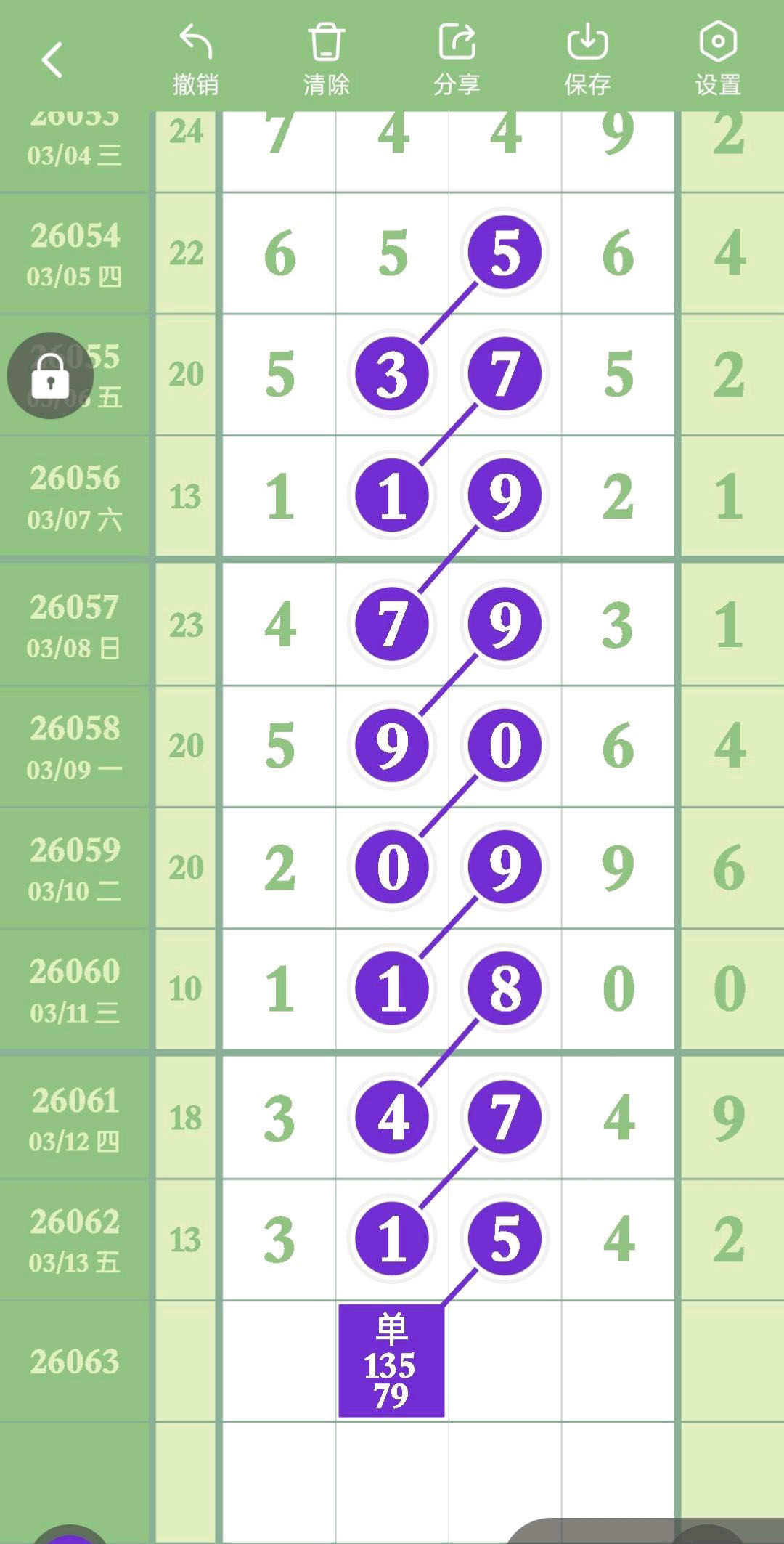Go back using the top-left arrow
This screenshot has height=1544, width=784.
coord(52,60)
